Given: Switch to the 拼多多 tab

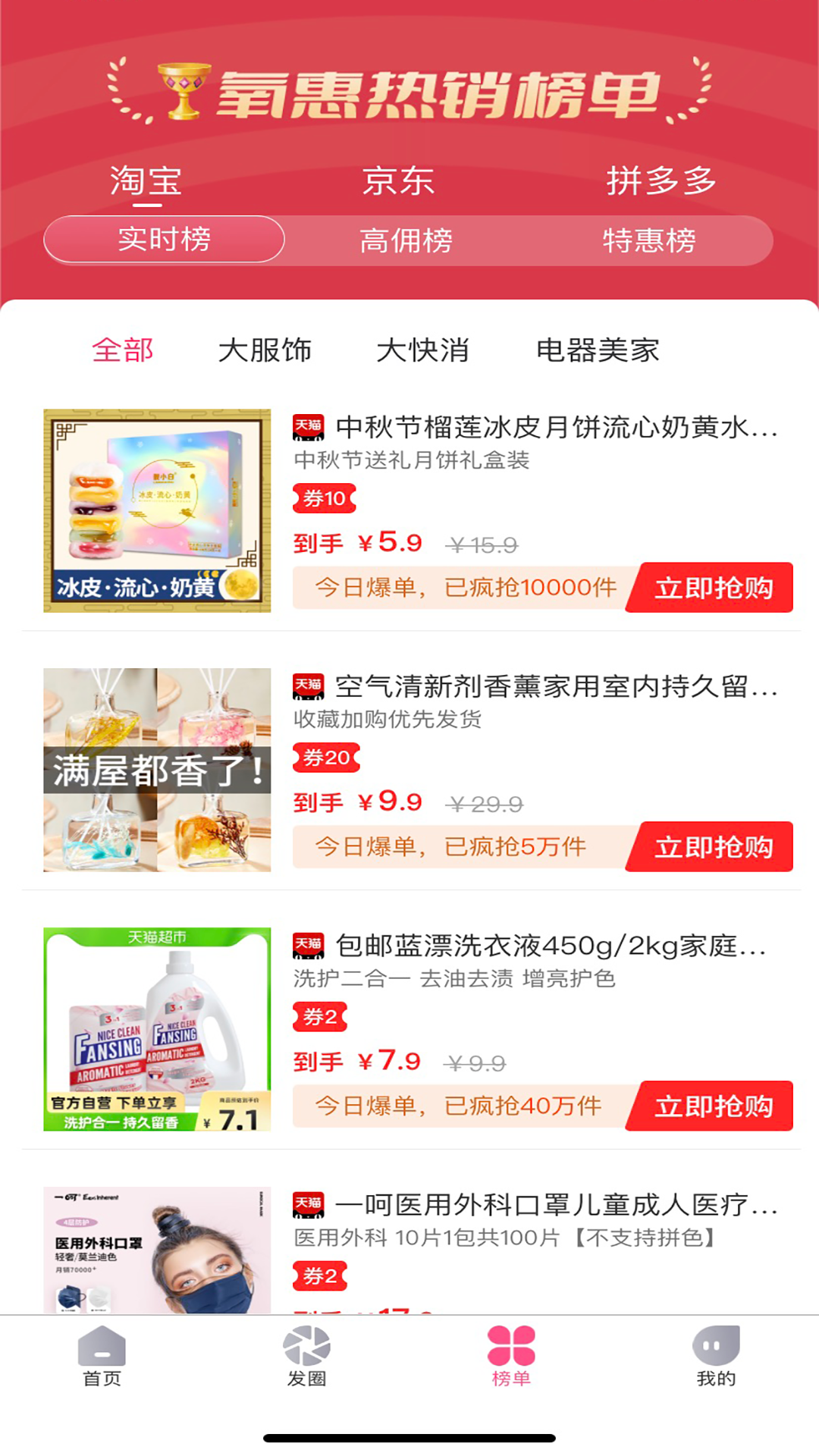Looking at the screenshot, I should pyautogui.click(x=662, y=180).
